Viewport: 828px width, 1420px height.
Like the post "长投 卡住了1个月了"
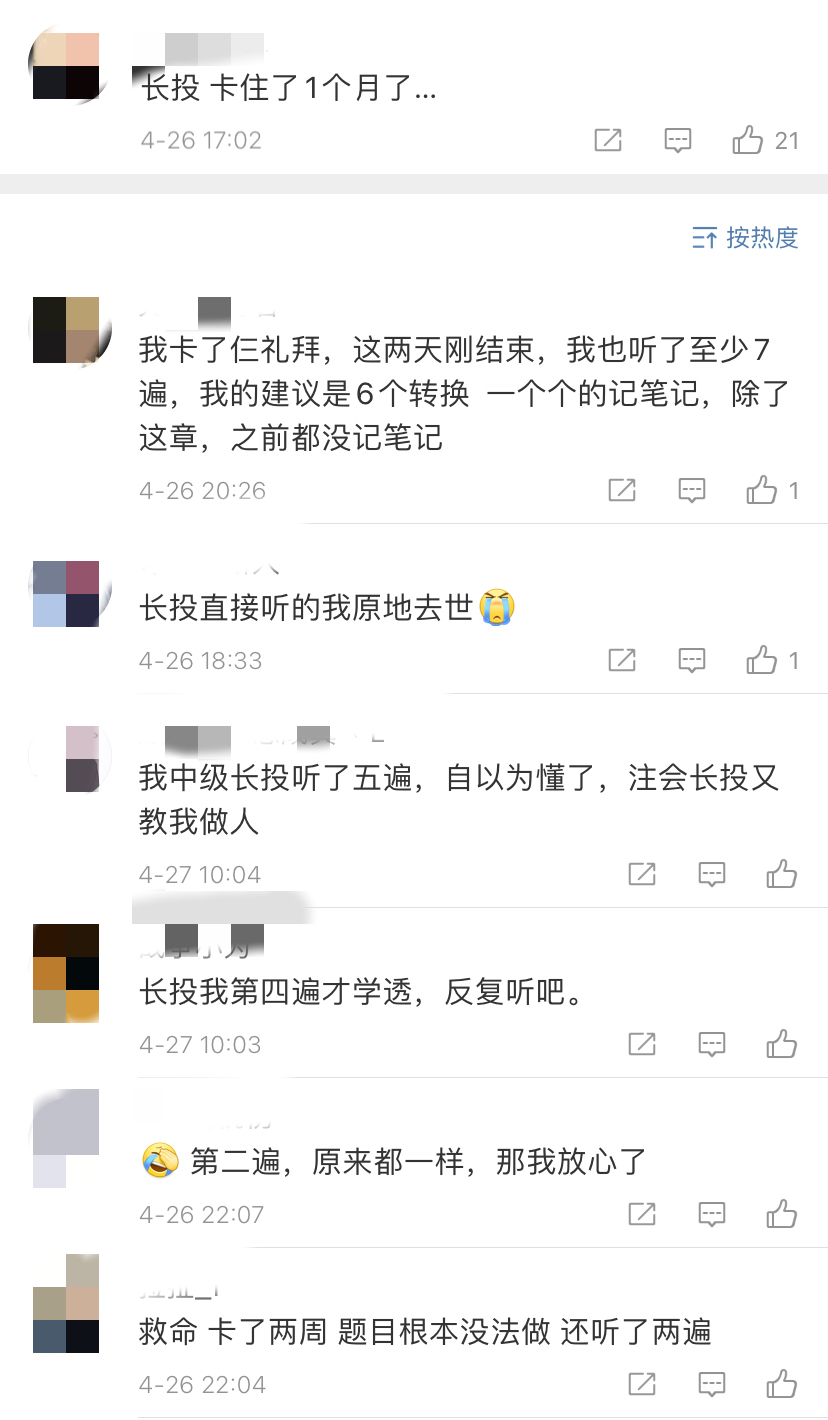point(748,140)
